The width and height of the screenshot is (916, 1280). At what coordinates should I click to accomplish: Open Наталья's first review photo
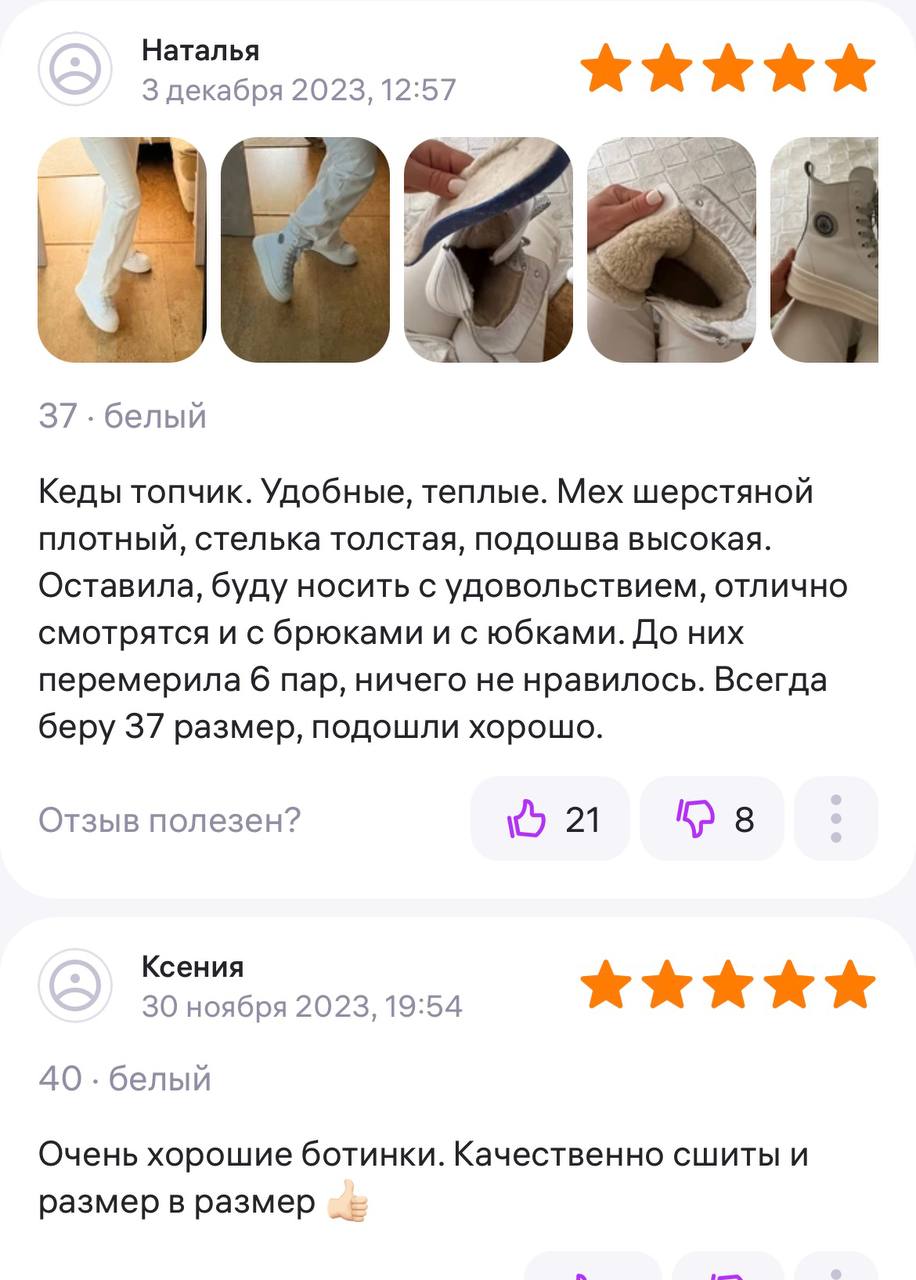tap(122, 250)
